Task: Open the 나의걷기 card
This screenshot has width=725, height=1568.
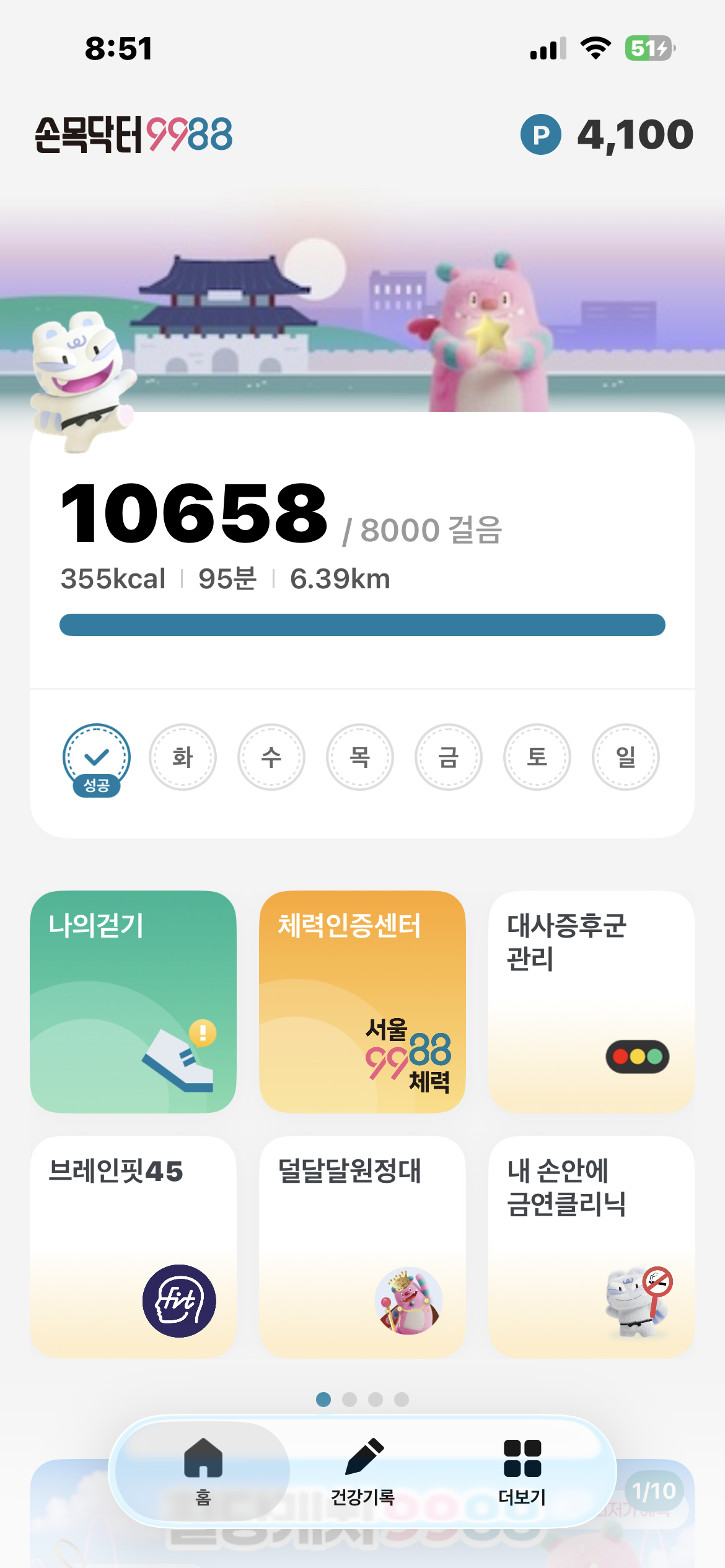Action: (x=133, y=1001)
